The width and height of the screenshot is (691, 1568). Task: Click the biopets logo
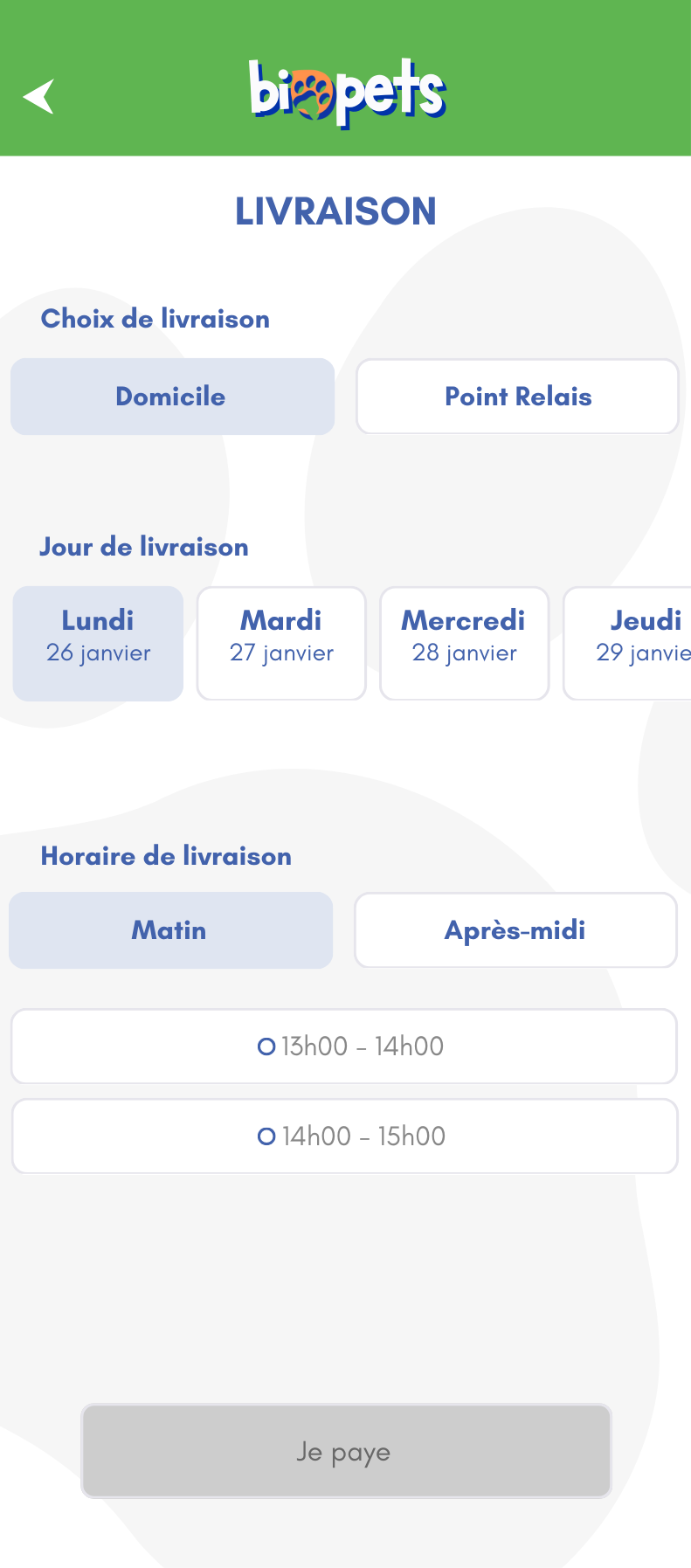346,90
